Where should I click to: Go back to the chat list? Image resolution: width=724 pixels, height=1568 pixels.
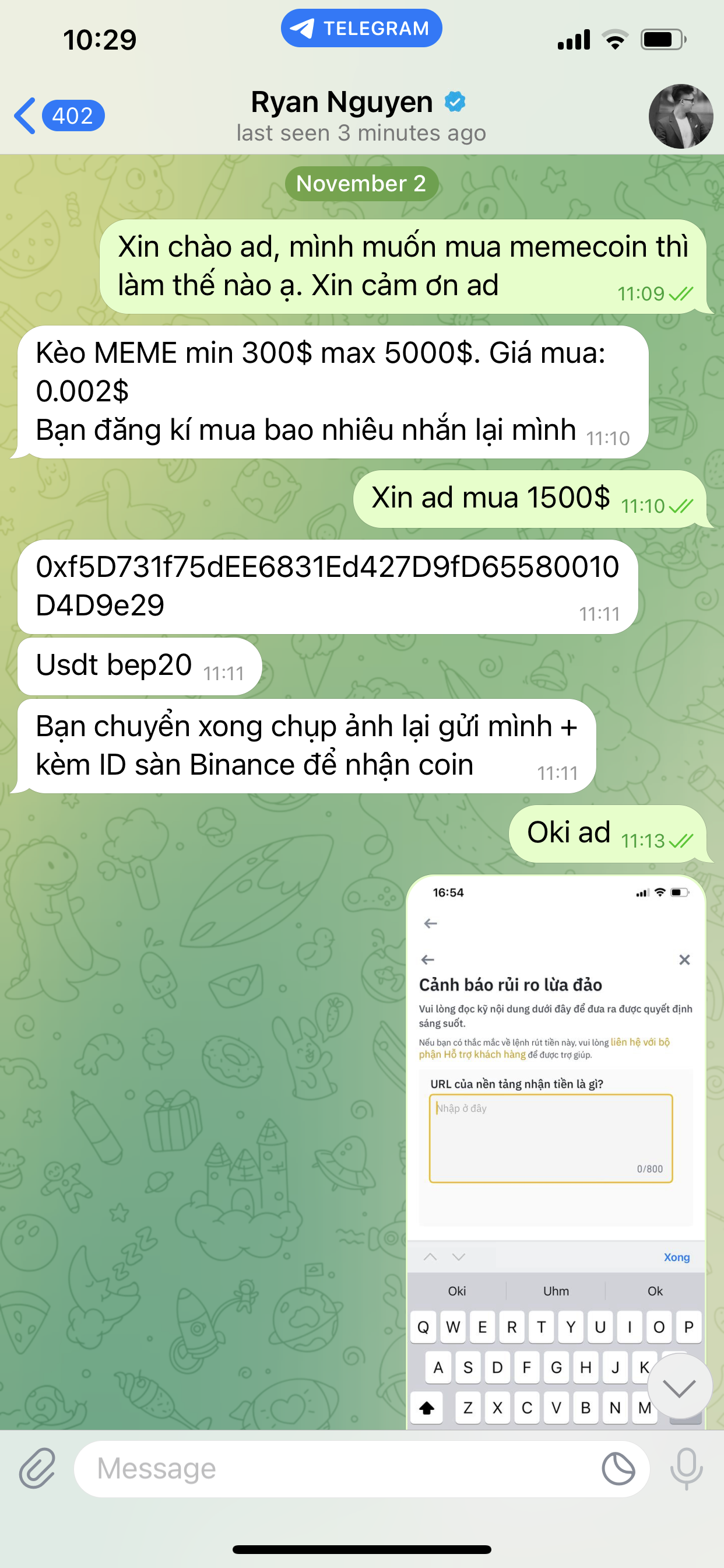point(58,116)
